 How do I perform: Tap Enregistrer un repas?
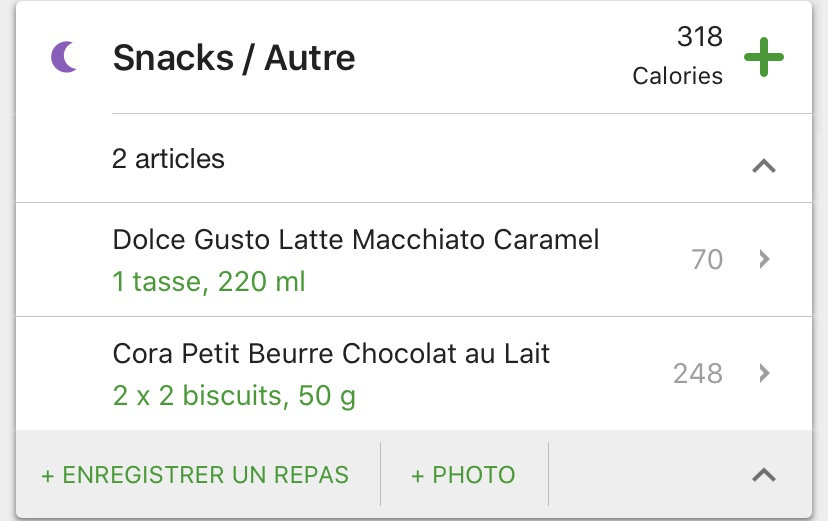(x=195, y=475)
